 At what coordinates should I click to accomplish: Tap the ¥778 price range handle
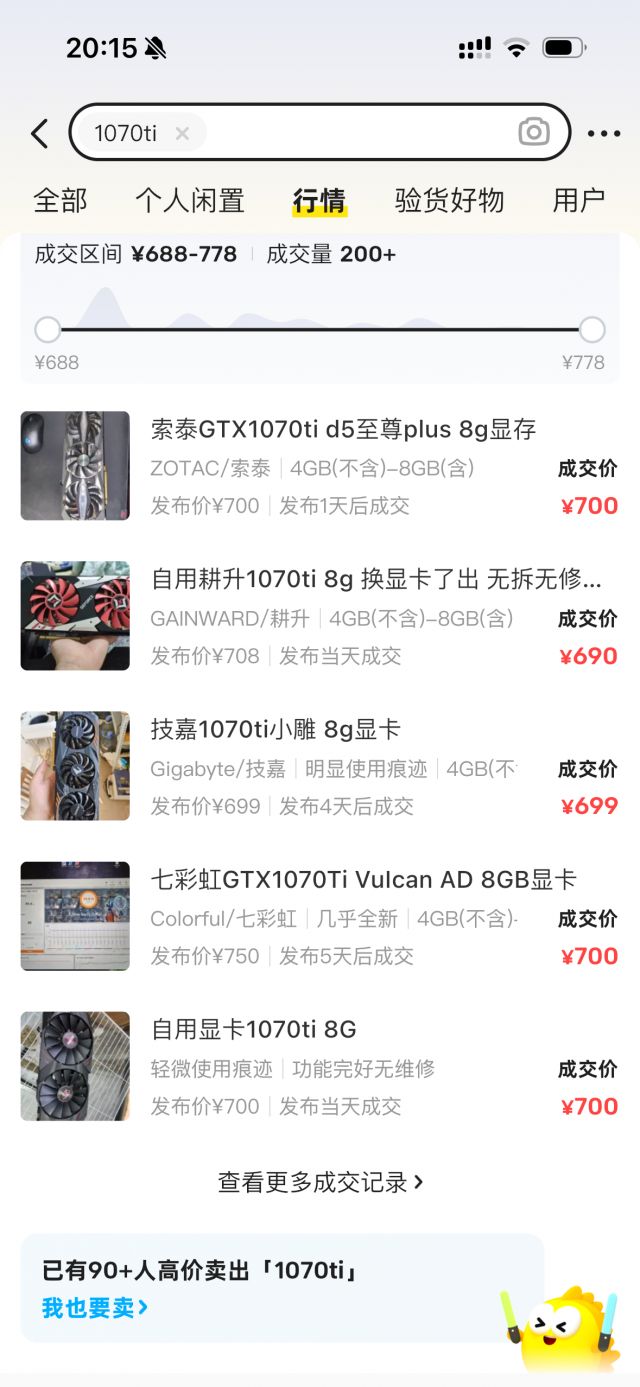pyautogui.click(x=592, y=330)
